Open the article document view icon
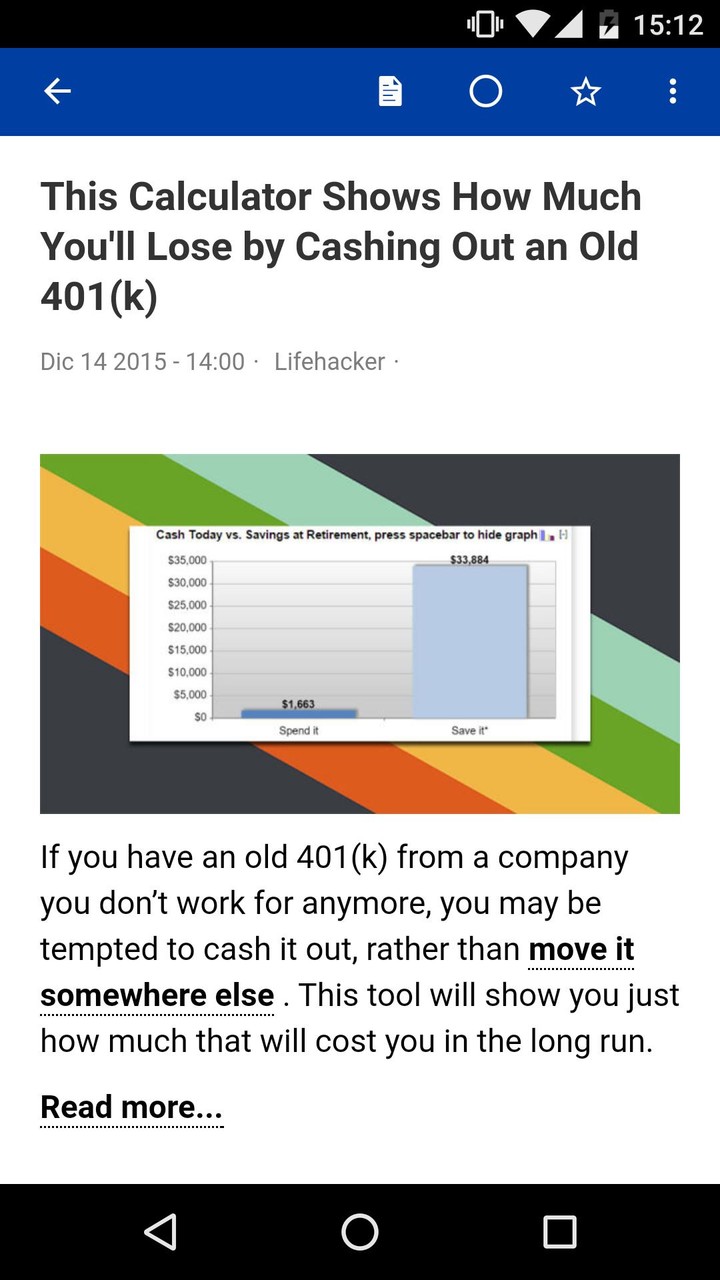The height and width of the screenshot is (1280, 720). click(389, 92)
